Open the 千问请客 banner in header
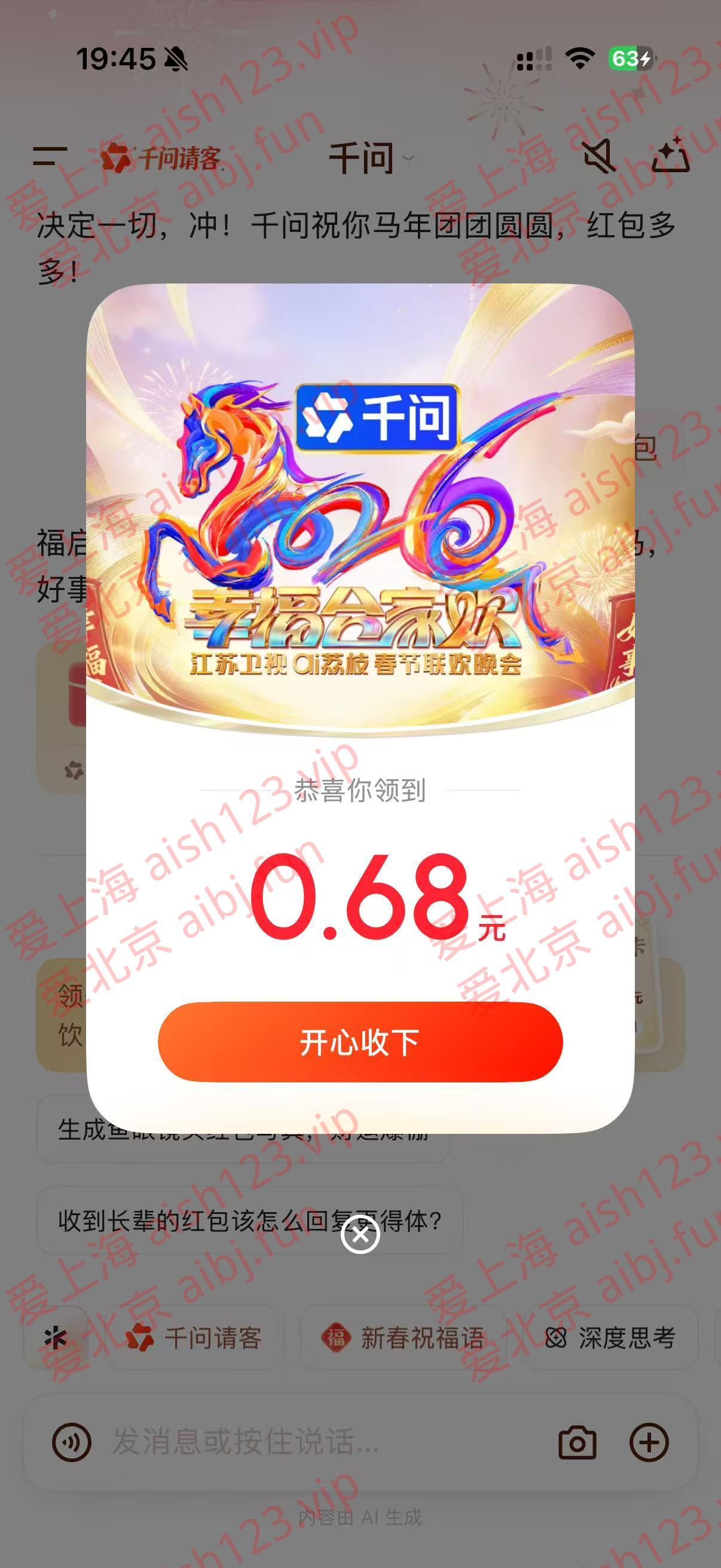721x1568 pixels. [x=161, y=158]
